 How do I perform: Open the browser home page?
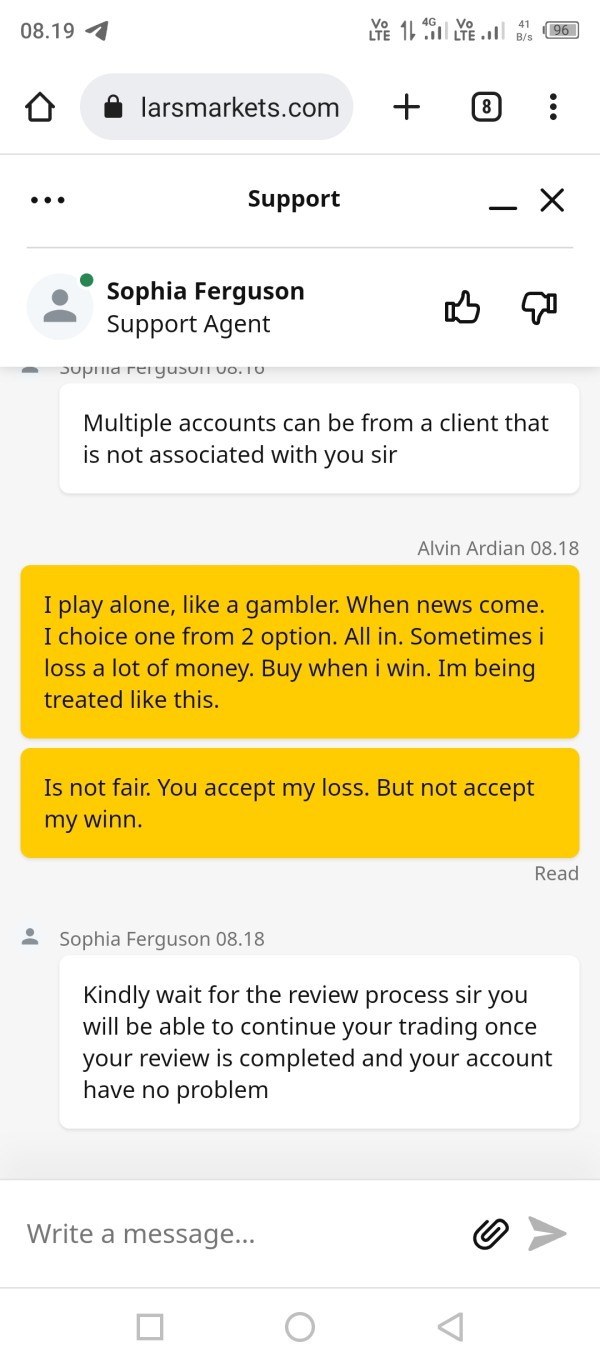[x=39, y=107]
